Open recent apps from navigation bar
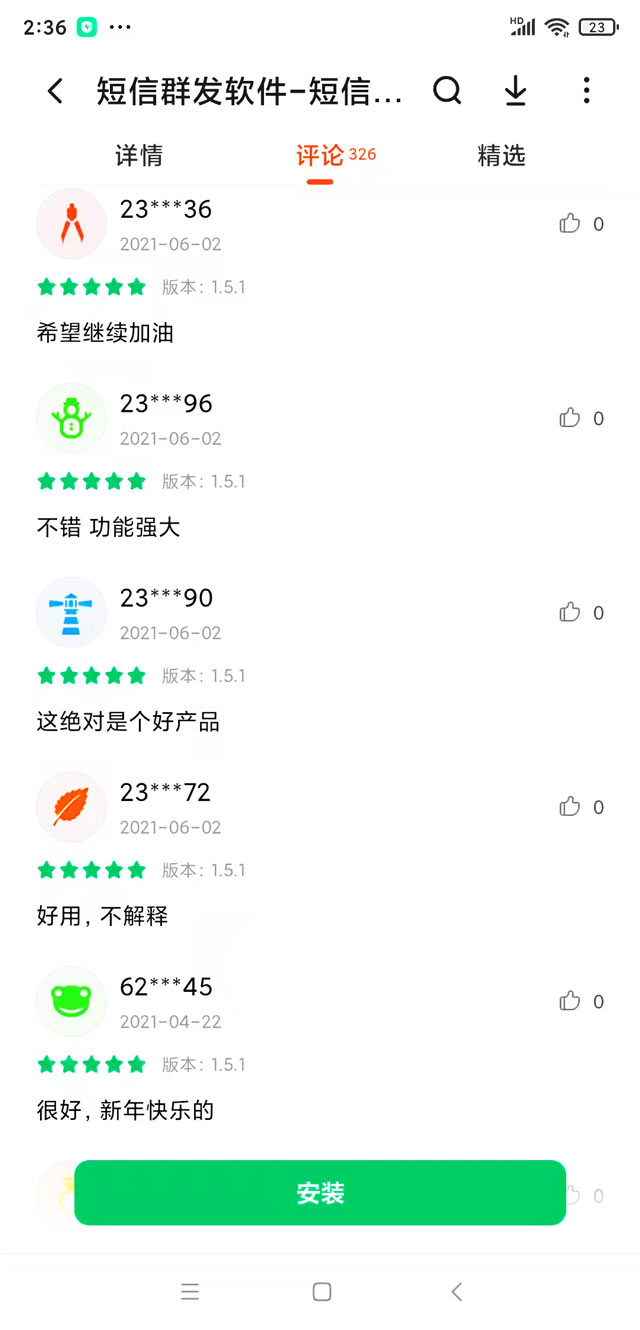The image size is (640, 1330). (x=190, y=1292)
